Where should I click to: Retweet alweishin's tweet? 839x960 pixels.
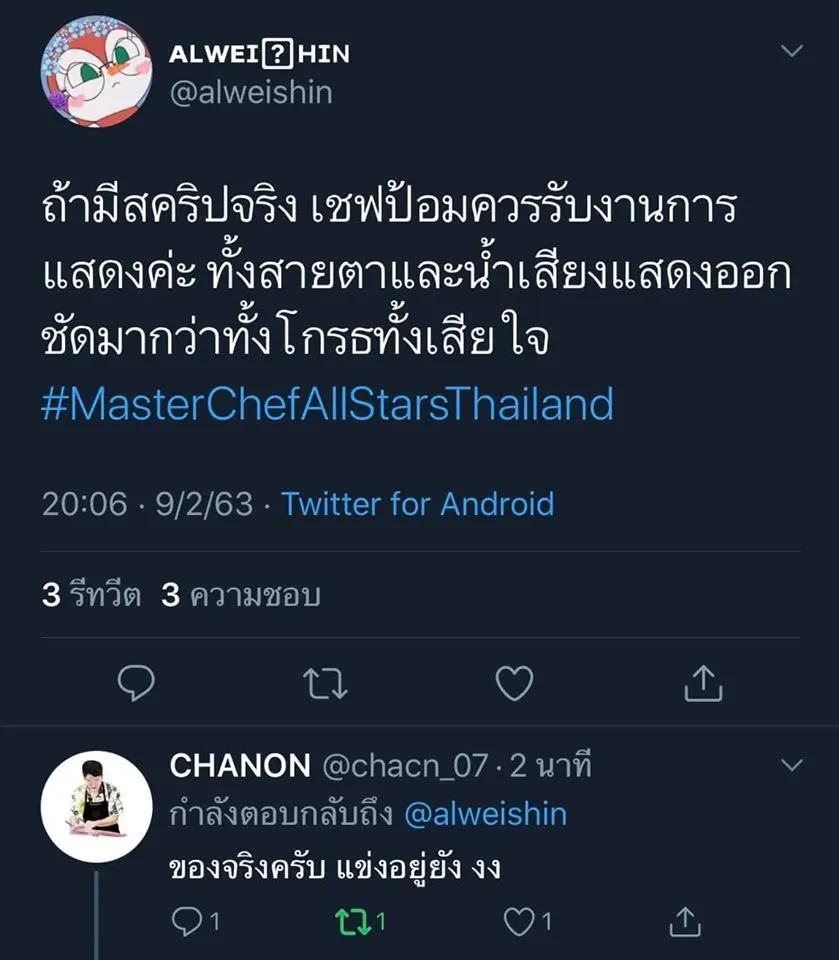coord(325,683)
